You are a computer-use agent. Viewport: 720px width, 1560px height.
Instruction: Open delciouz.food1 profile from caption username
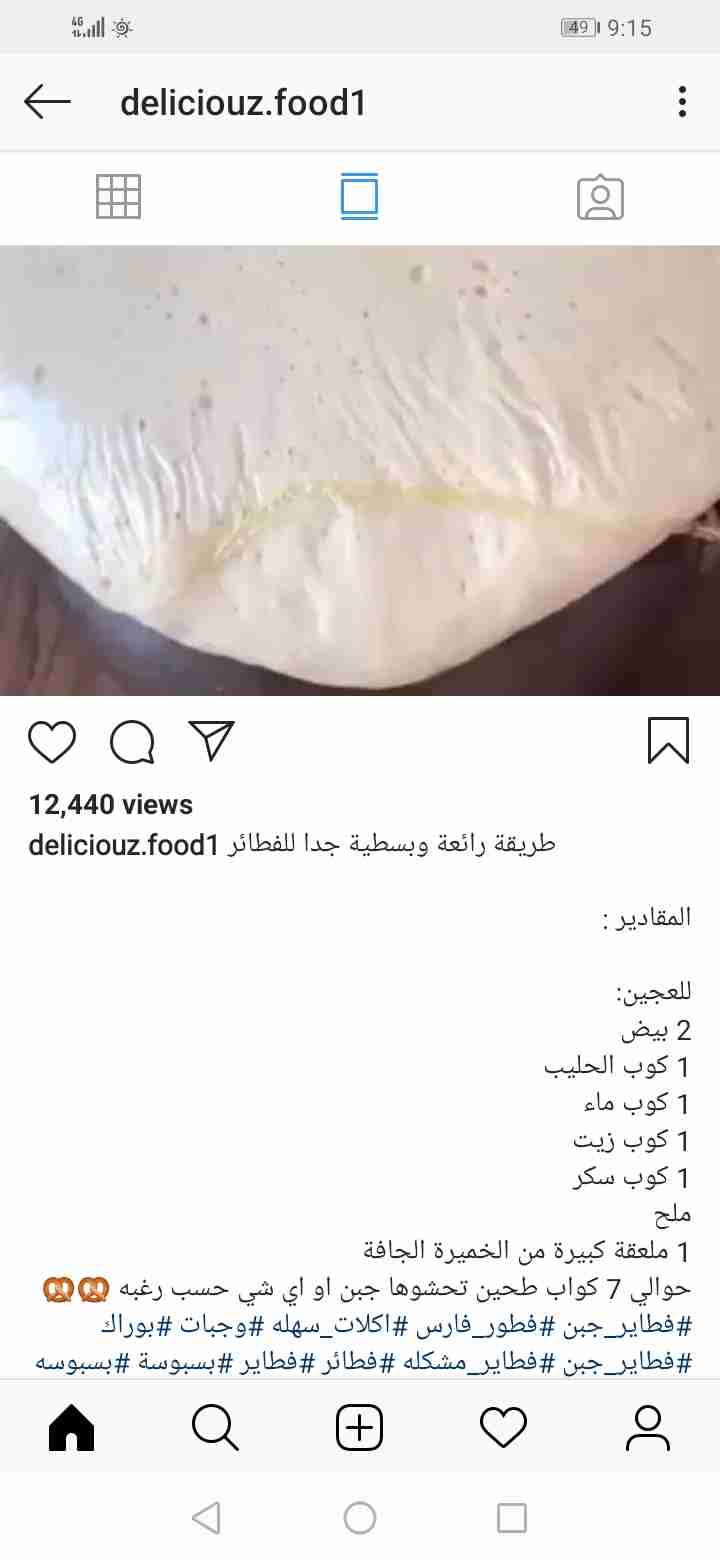[123, 845]
